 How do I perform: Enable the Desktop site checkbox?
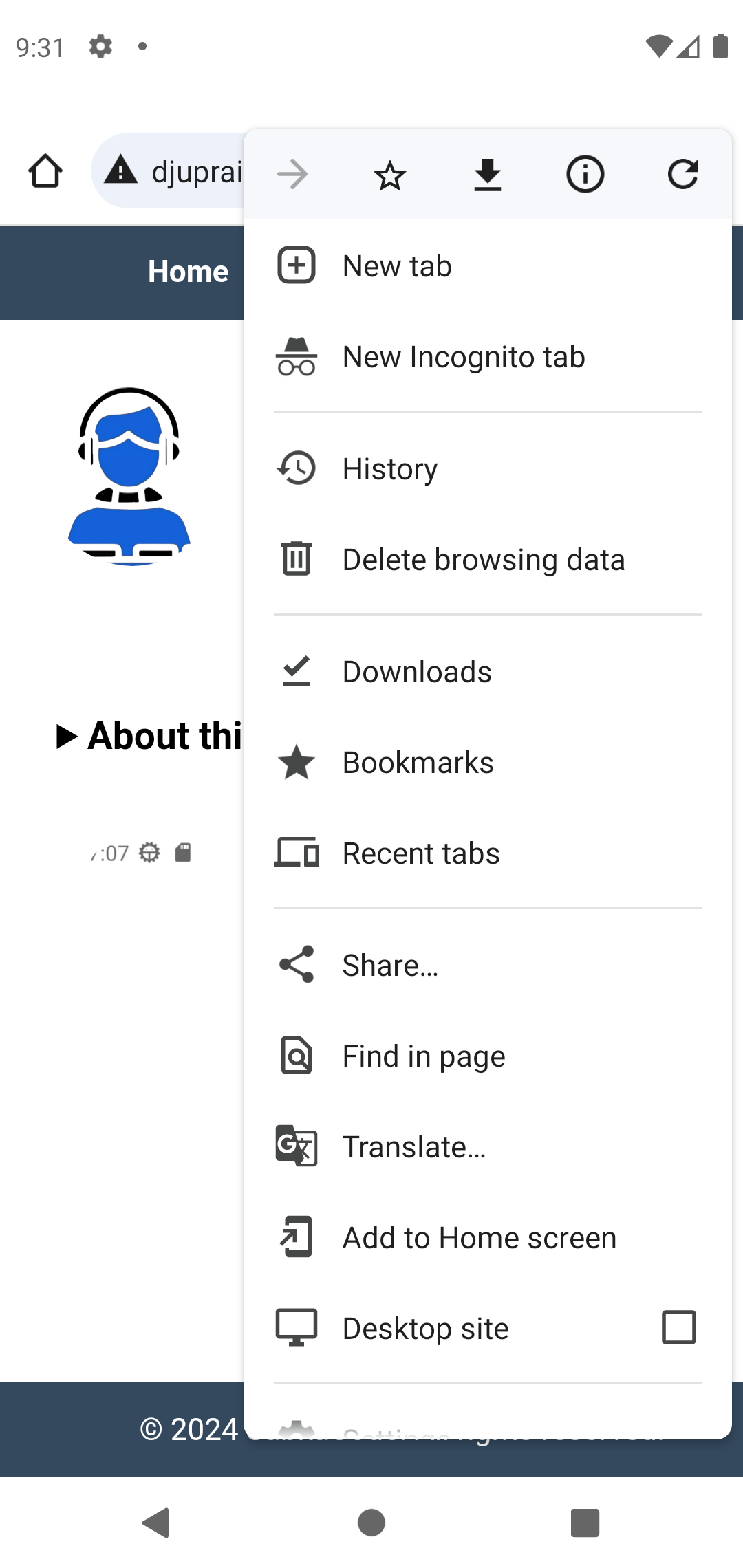678,1327
